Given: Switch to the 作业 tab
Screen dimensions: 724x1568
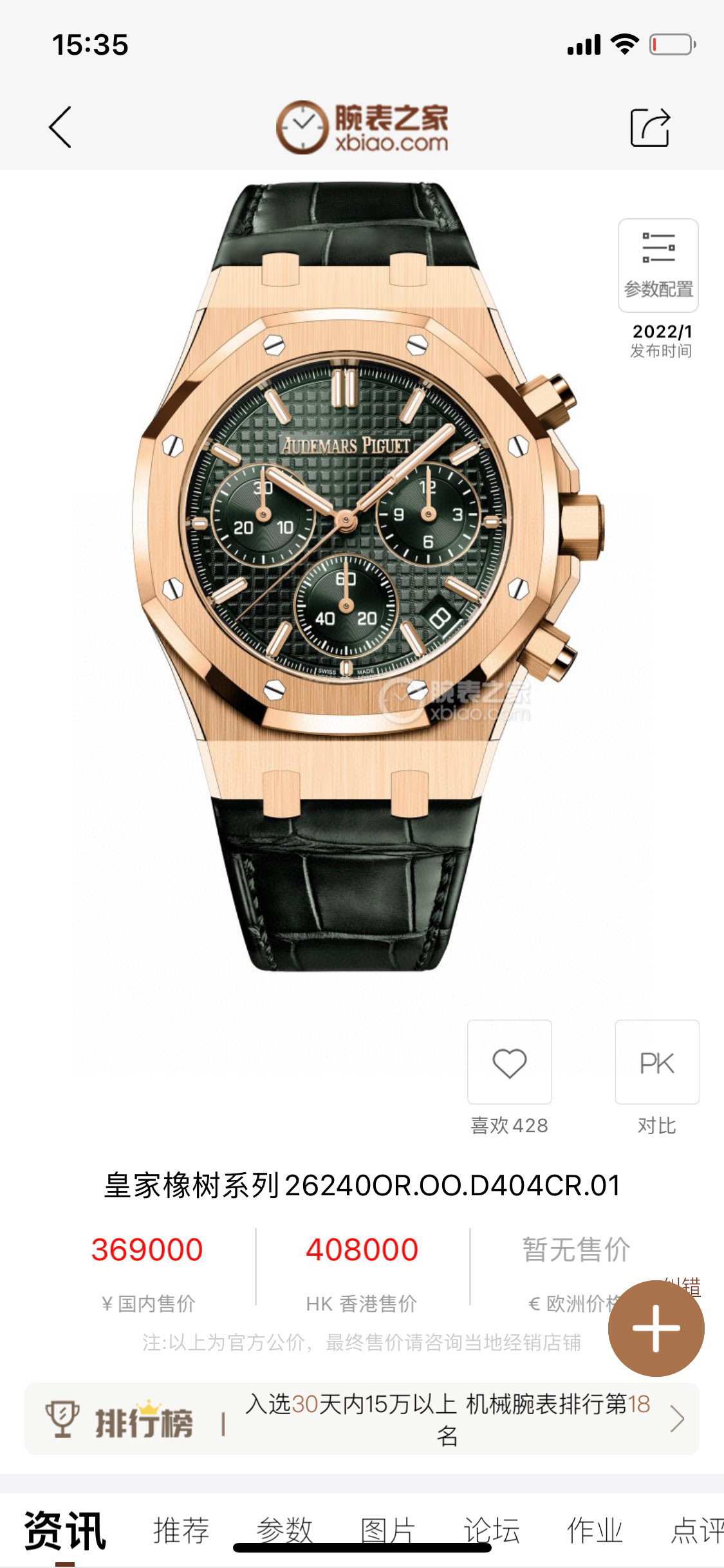Looking at the screenshot, I should coord(595,1529).
